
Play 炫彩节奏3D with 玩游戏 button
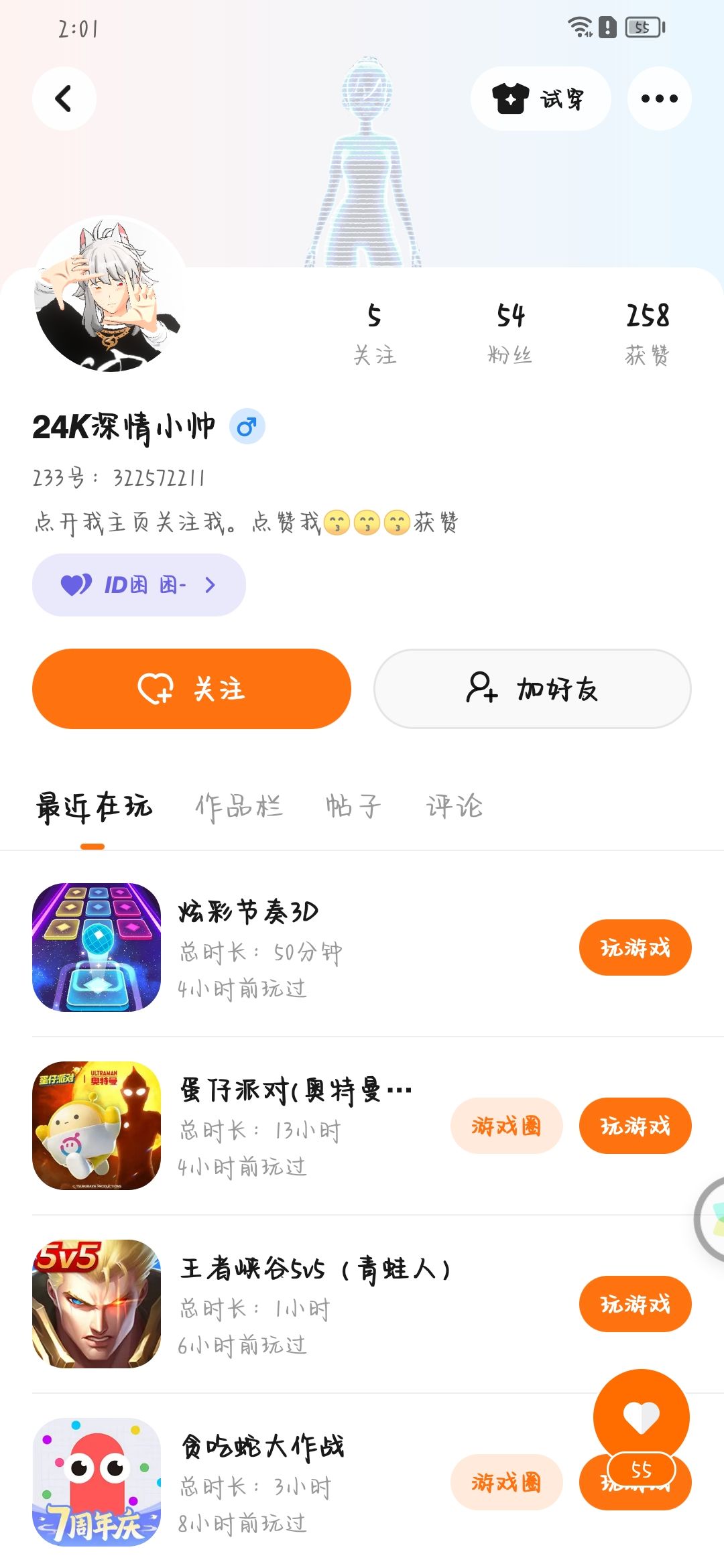pyautogui.click(x=635, y=948)
